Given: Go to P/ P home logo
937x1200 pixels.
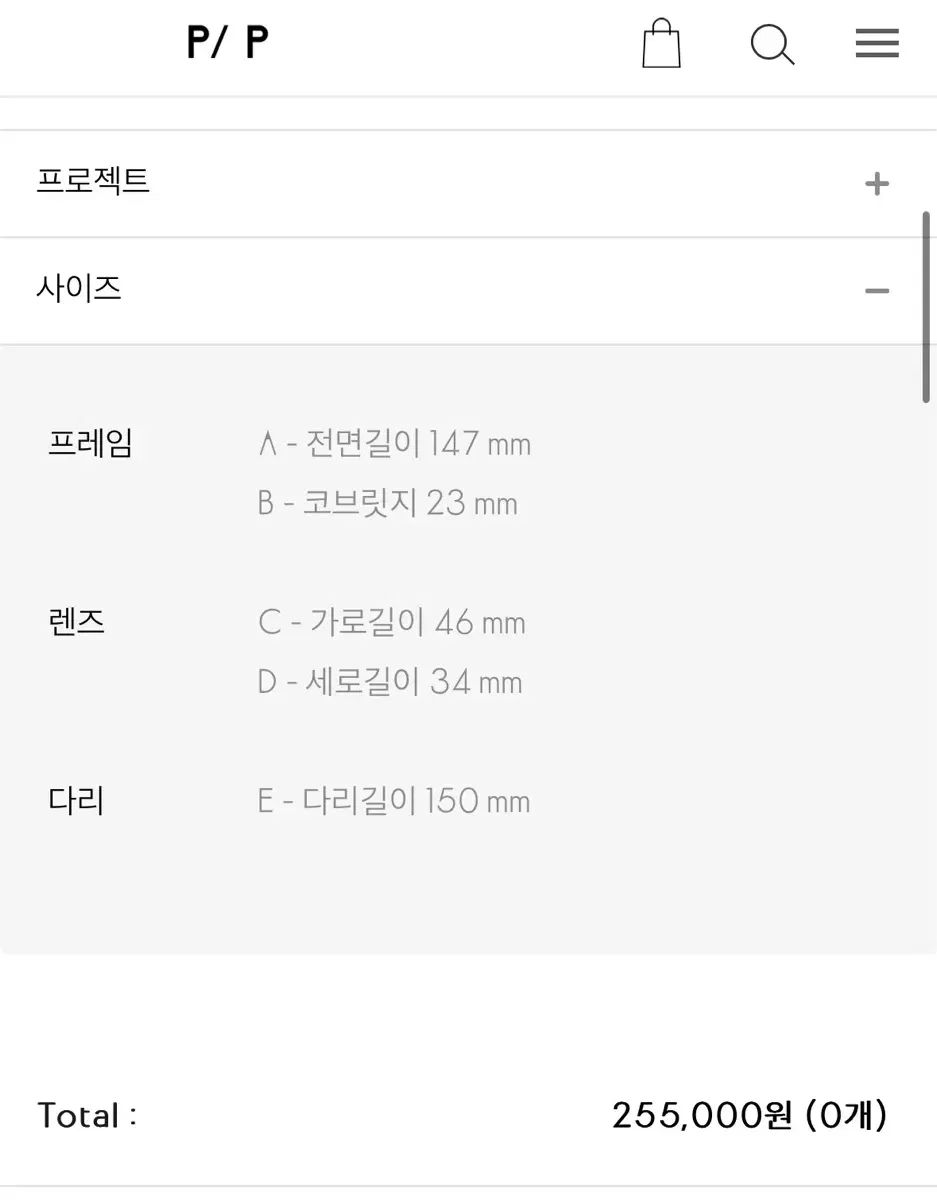Looking at the screenshot, I should [x=228, y=43].
